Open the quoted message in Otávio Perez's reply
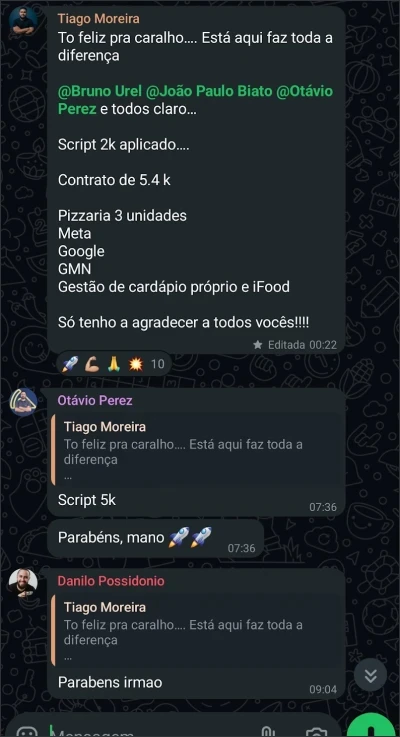 196,449
